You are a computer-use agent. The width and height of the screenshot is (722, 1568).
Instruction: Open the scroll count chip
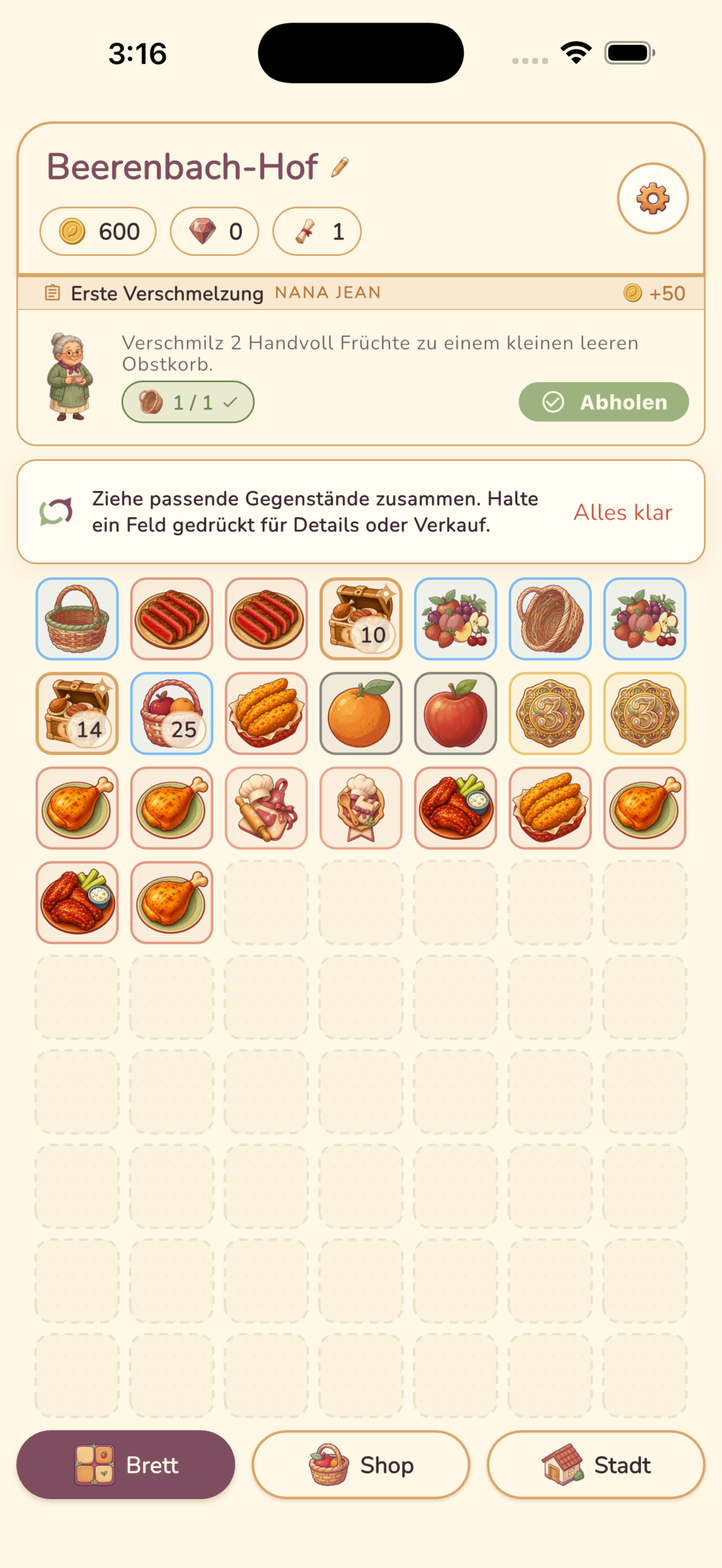[x=317, y=231]
